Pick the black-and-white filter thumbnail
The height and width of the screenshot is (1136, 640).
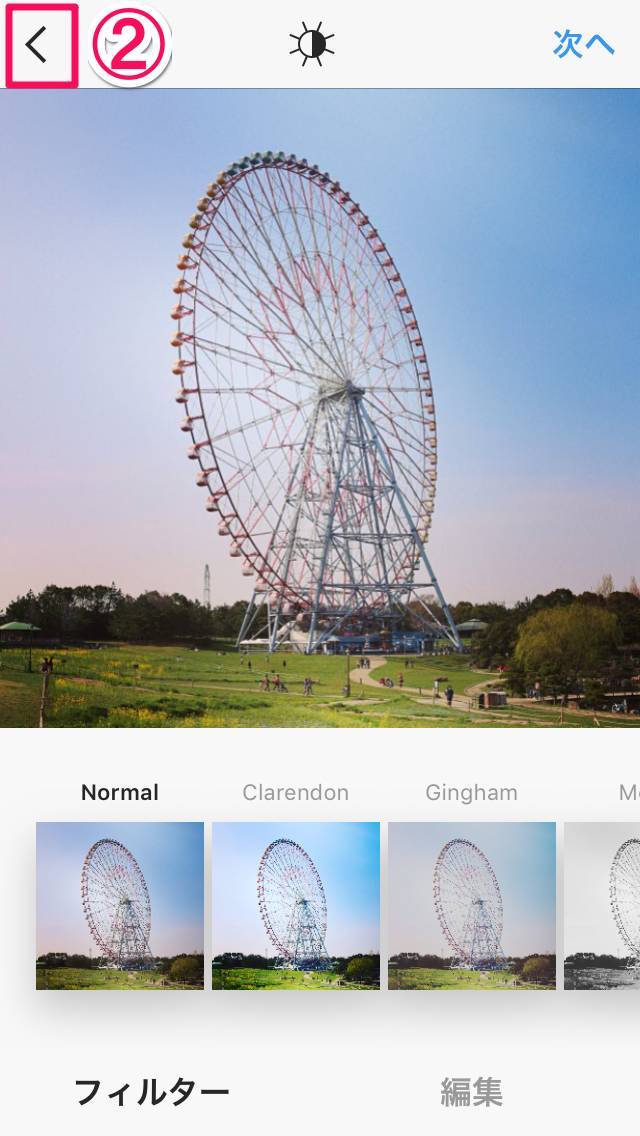pyautogui.click(x=602, y=906)
